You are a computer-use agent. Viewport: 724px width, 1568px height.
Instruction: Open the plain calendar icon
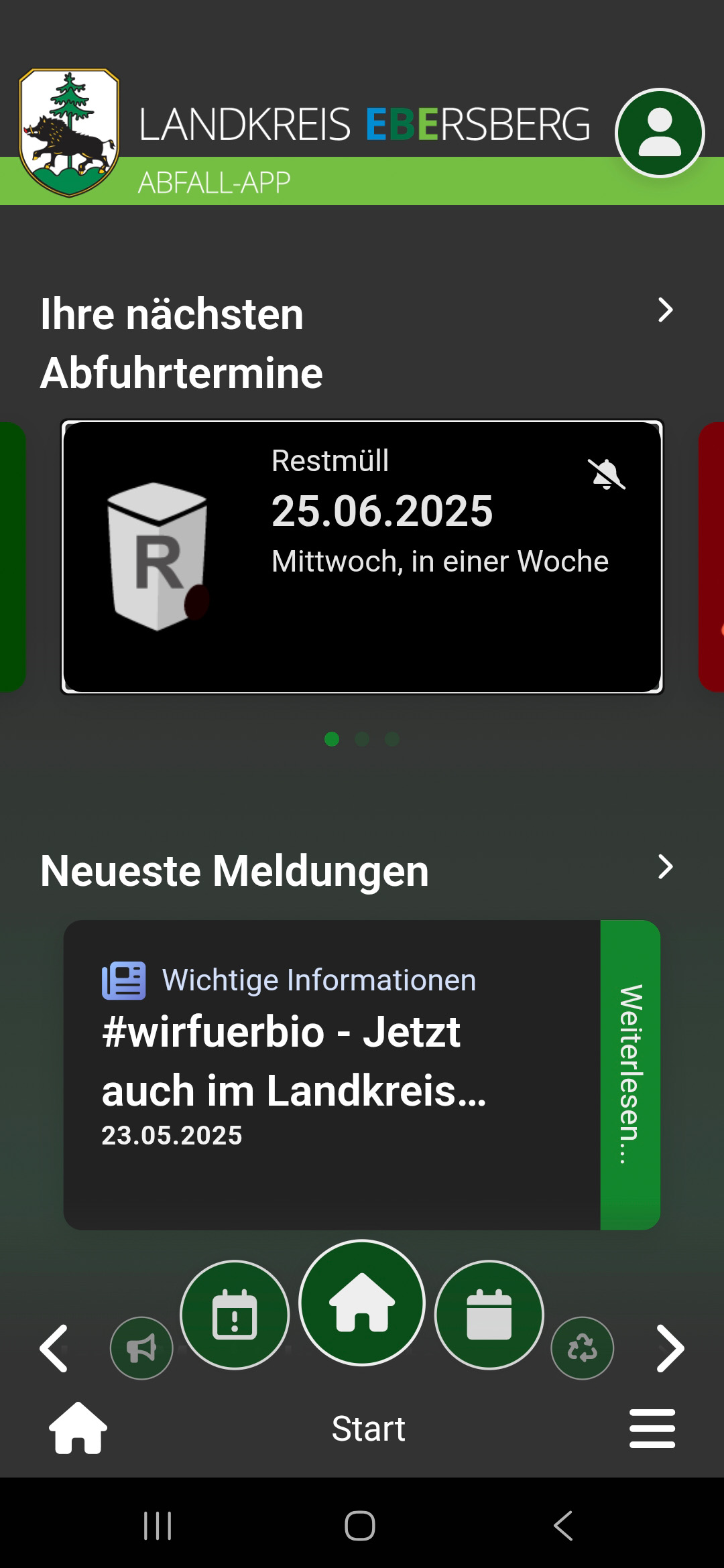(x=489, y=1315)
